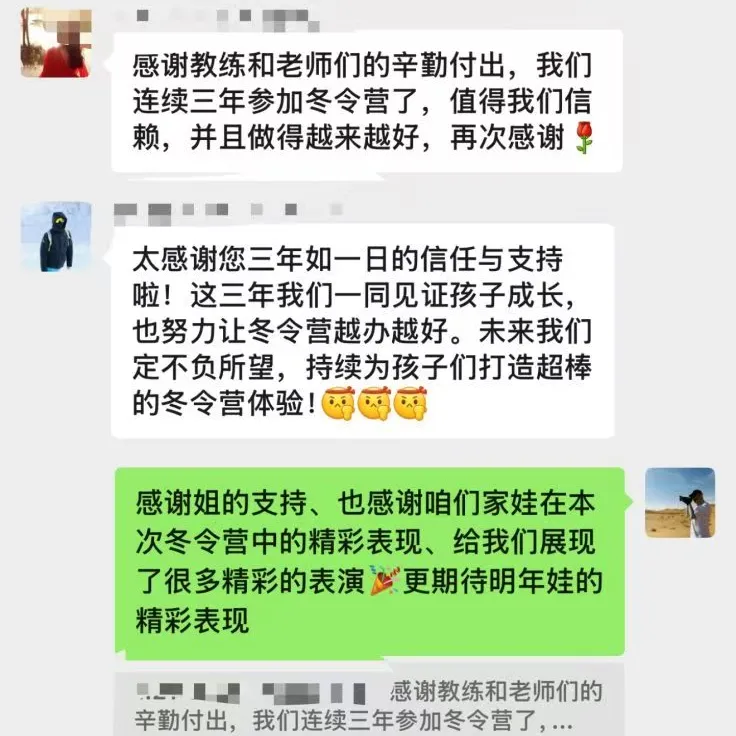Open profile of the sender in red

[56, 42]
